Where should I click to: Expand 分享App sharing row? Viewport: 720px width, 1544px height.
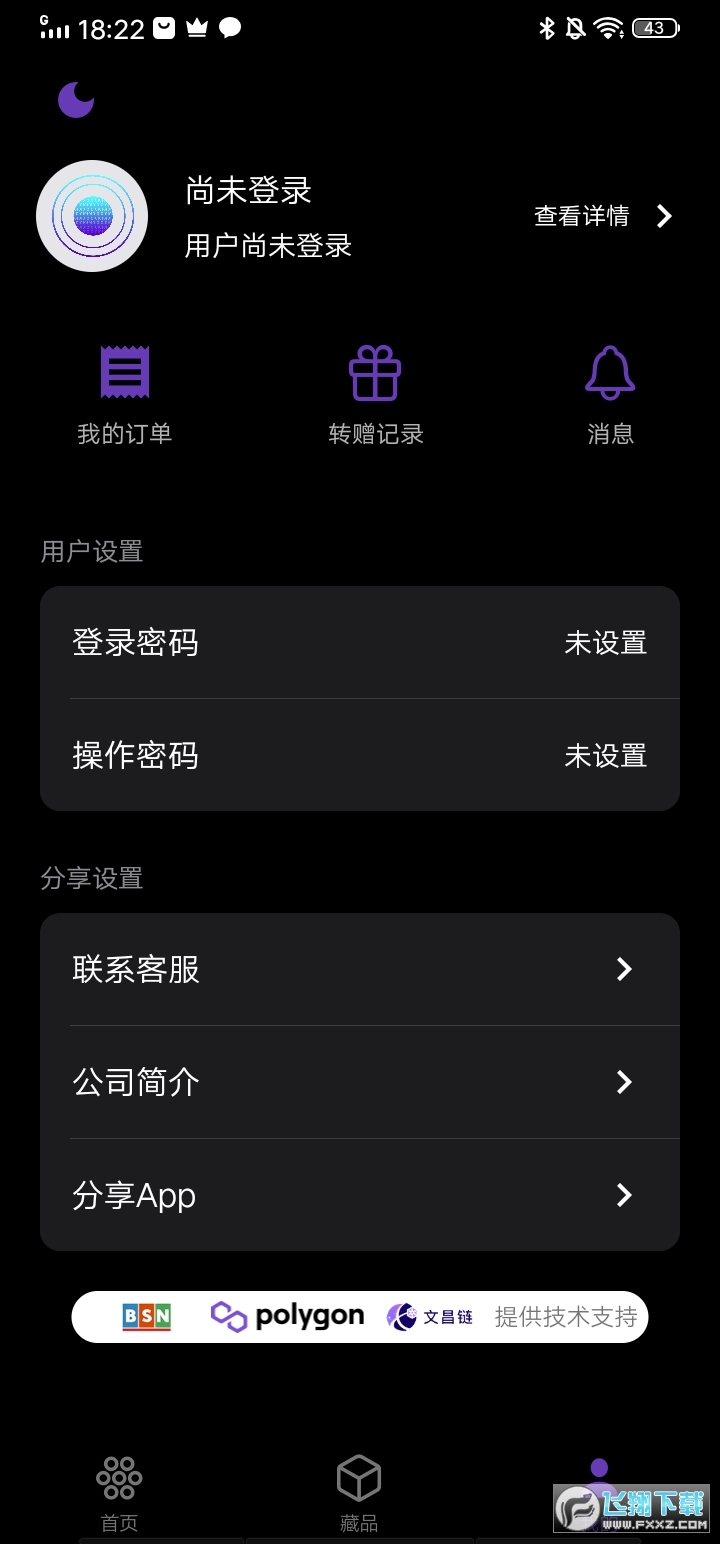pos(360,1195)
